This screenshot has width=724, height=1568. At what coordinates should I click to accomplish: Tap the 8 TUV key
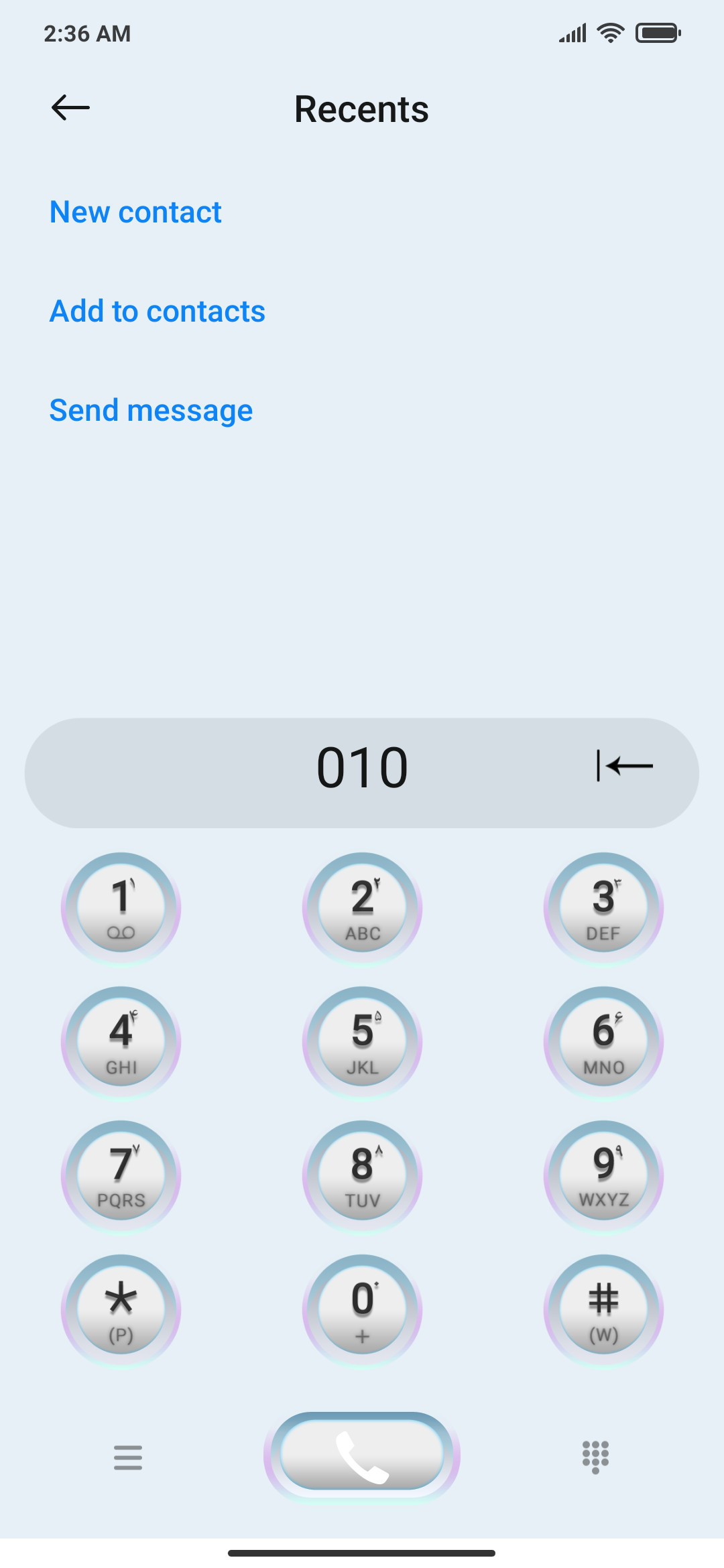coord(362,1177)
